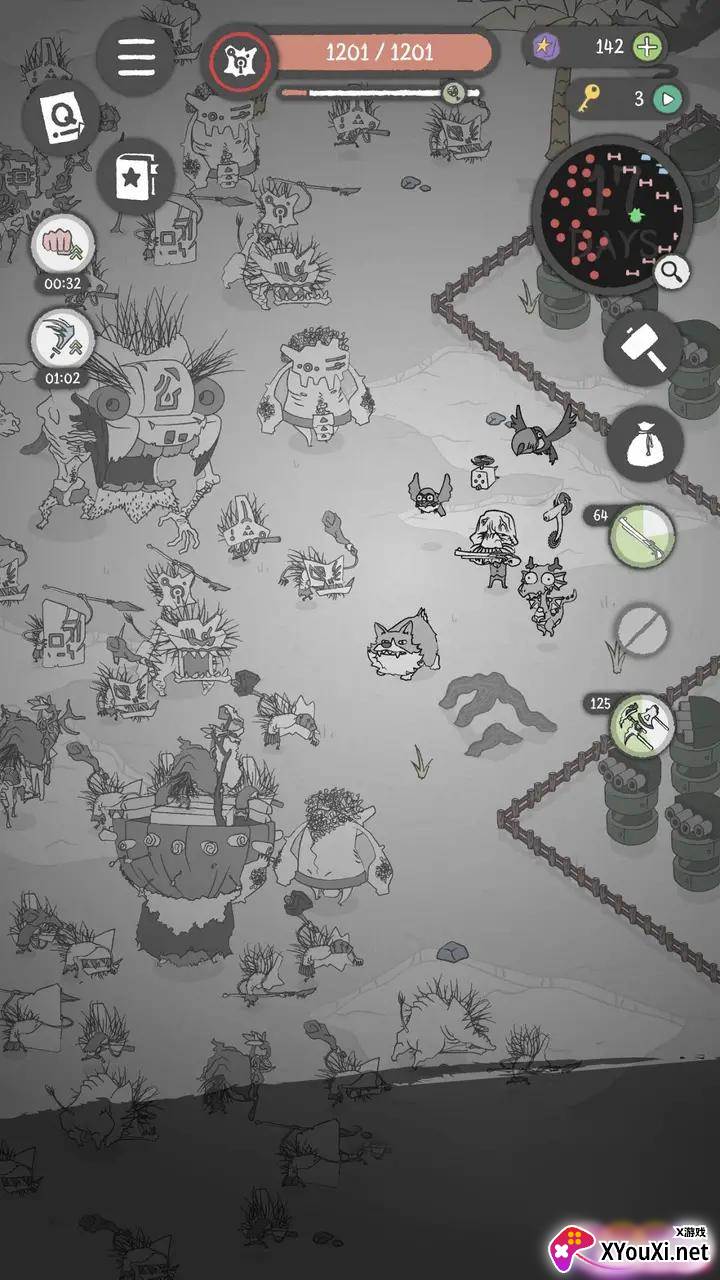Tap the scythe buff with 01:02 timer
720x1280 pixels.
(62, 340)
